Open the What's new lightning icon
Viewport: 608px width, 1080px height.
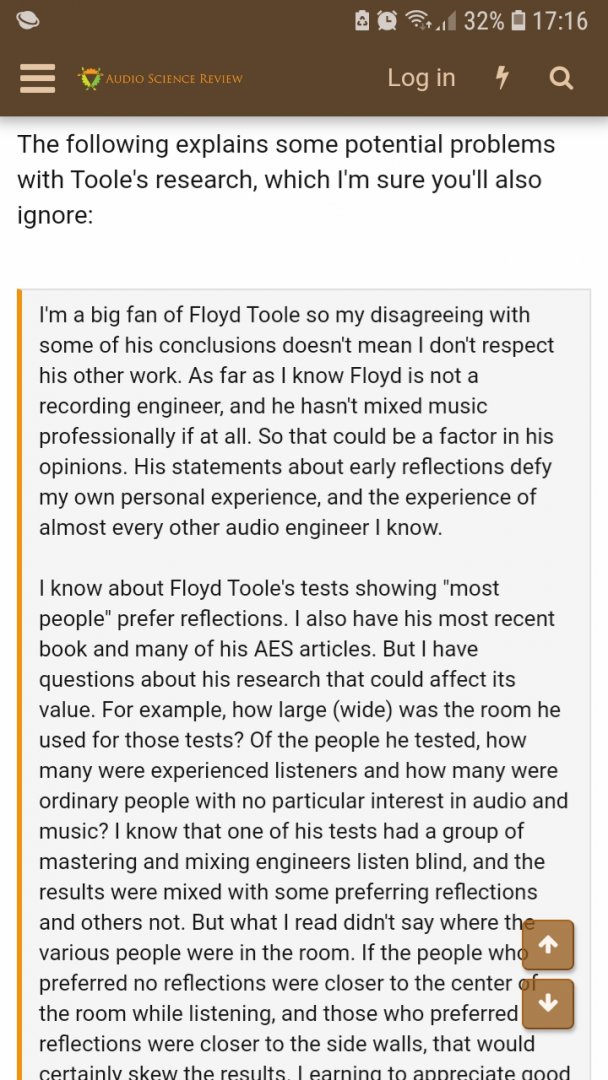pos(502,78)
